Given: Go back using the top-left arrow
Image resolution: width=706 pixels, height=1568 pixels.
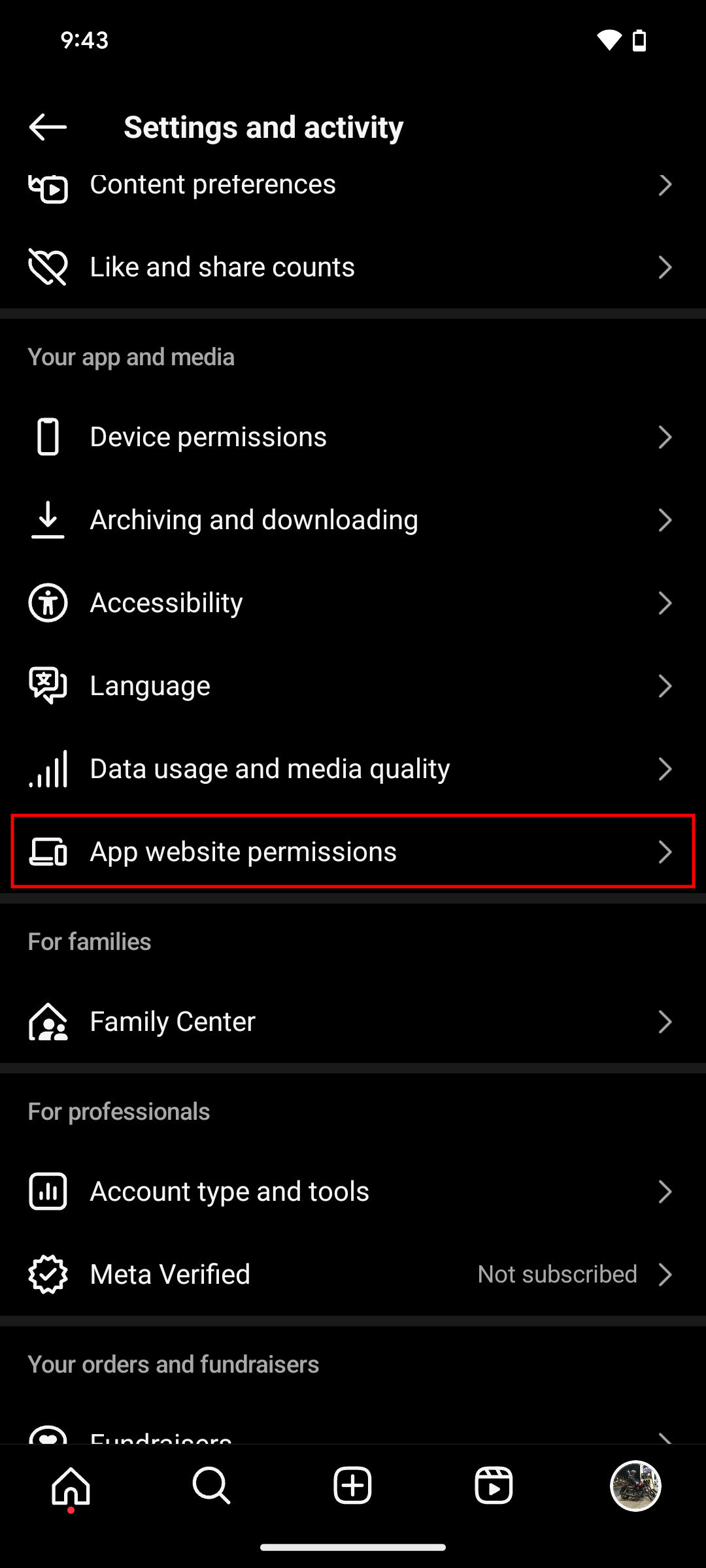Looking at the screenshot, I should click(48, 127).
